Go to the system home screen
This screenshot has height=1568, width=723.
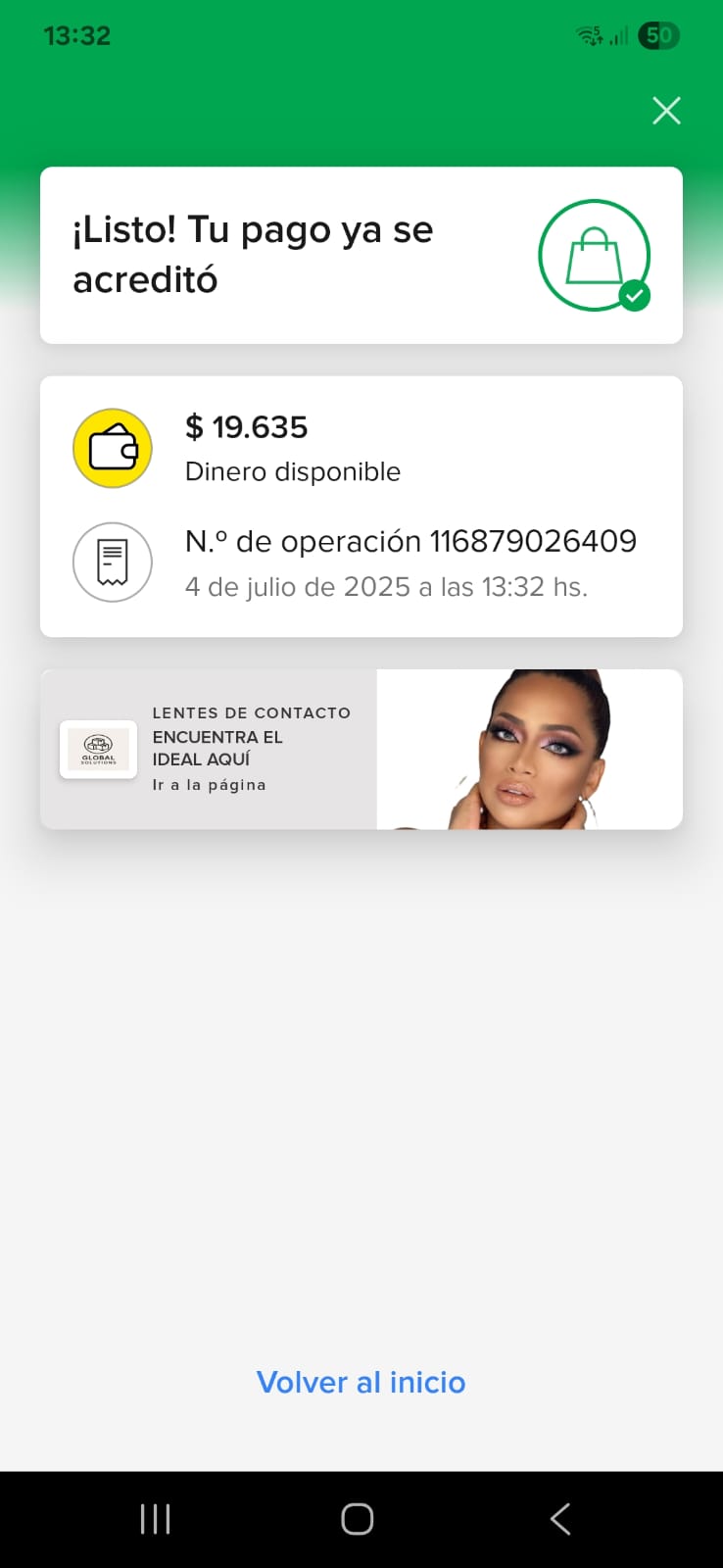click(358, 1519)
